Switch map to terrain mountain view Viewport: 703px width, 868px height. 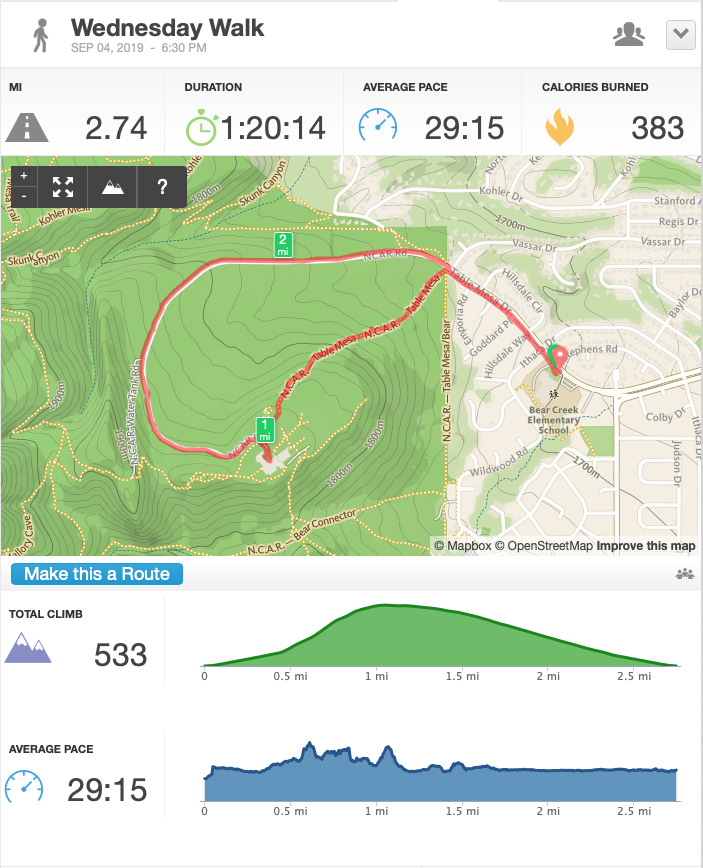(112, 187)
